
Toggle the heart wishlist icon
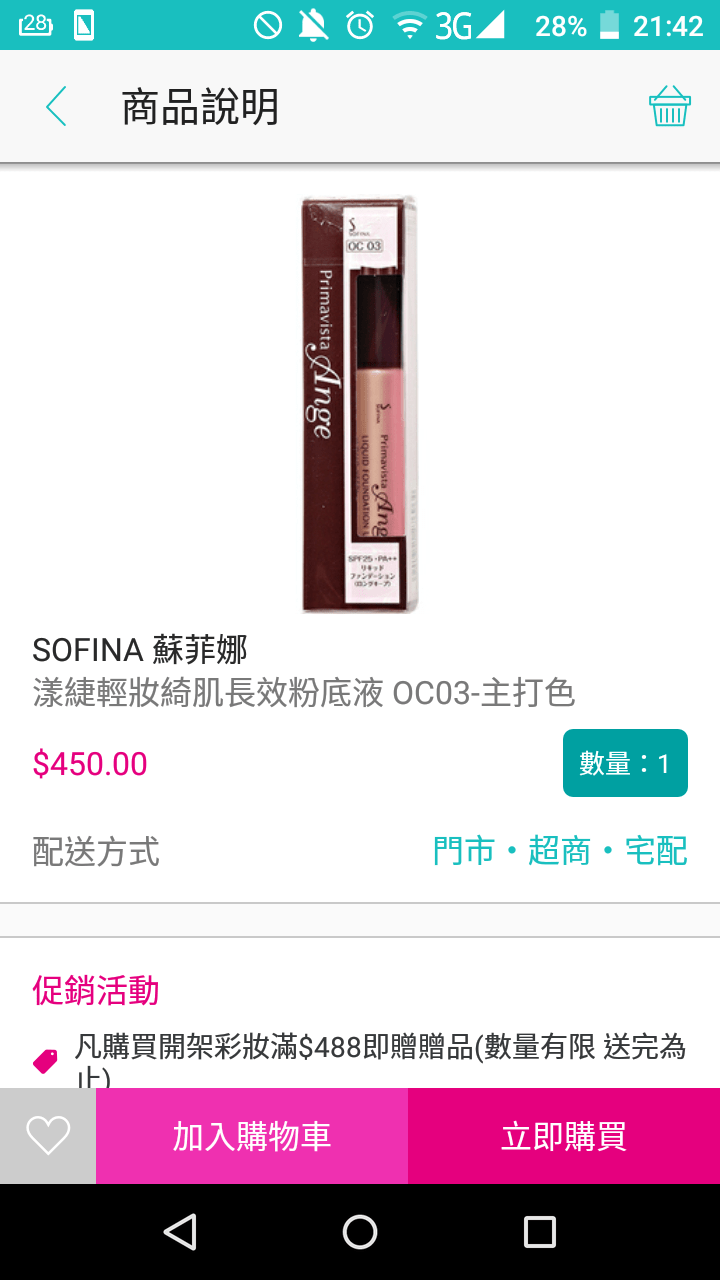coord(46,1135)
